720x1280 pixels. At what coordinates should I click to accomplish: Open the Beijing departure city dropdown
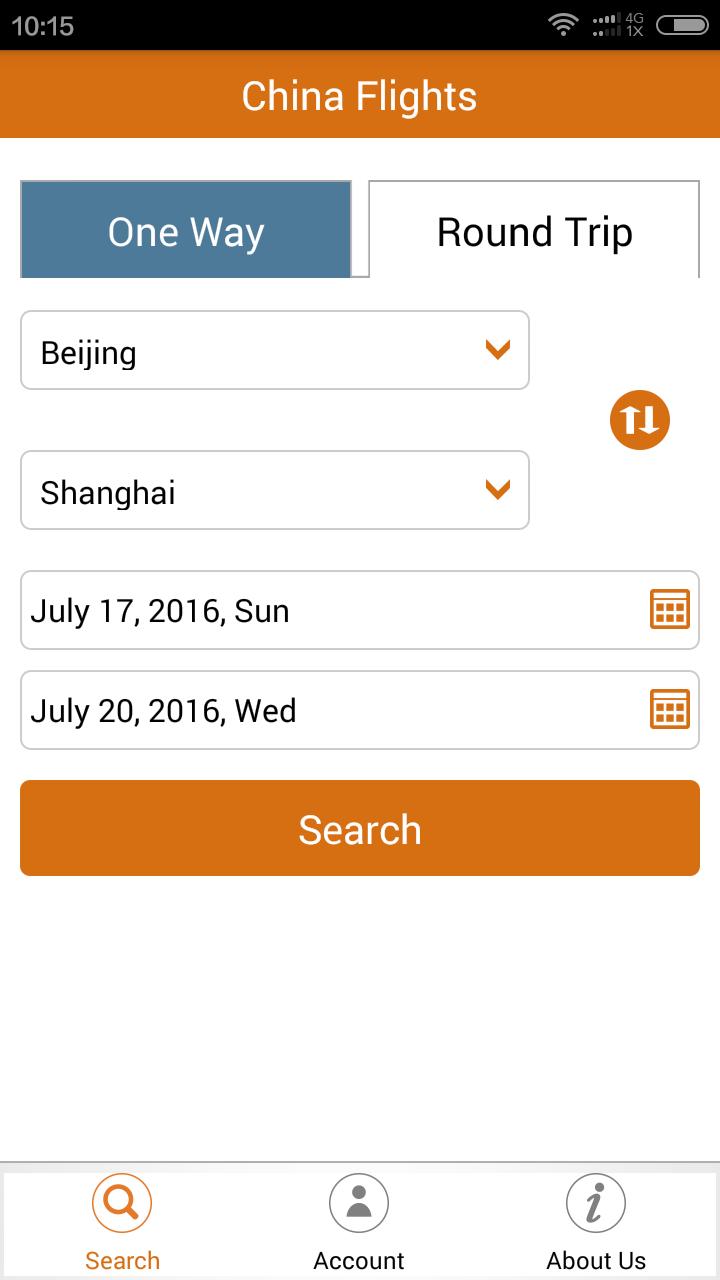tap(275, 350)
